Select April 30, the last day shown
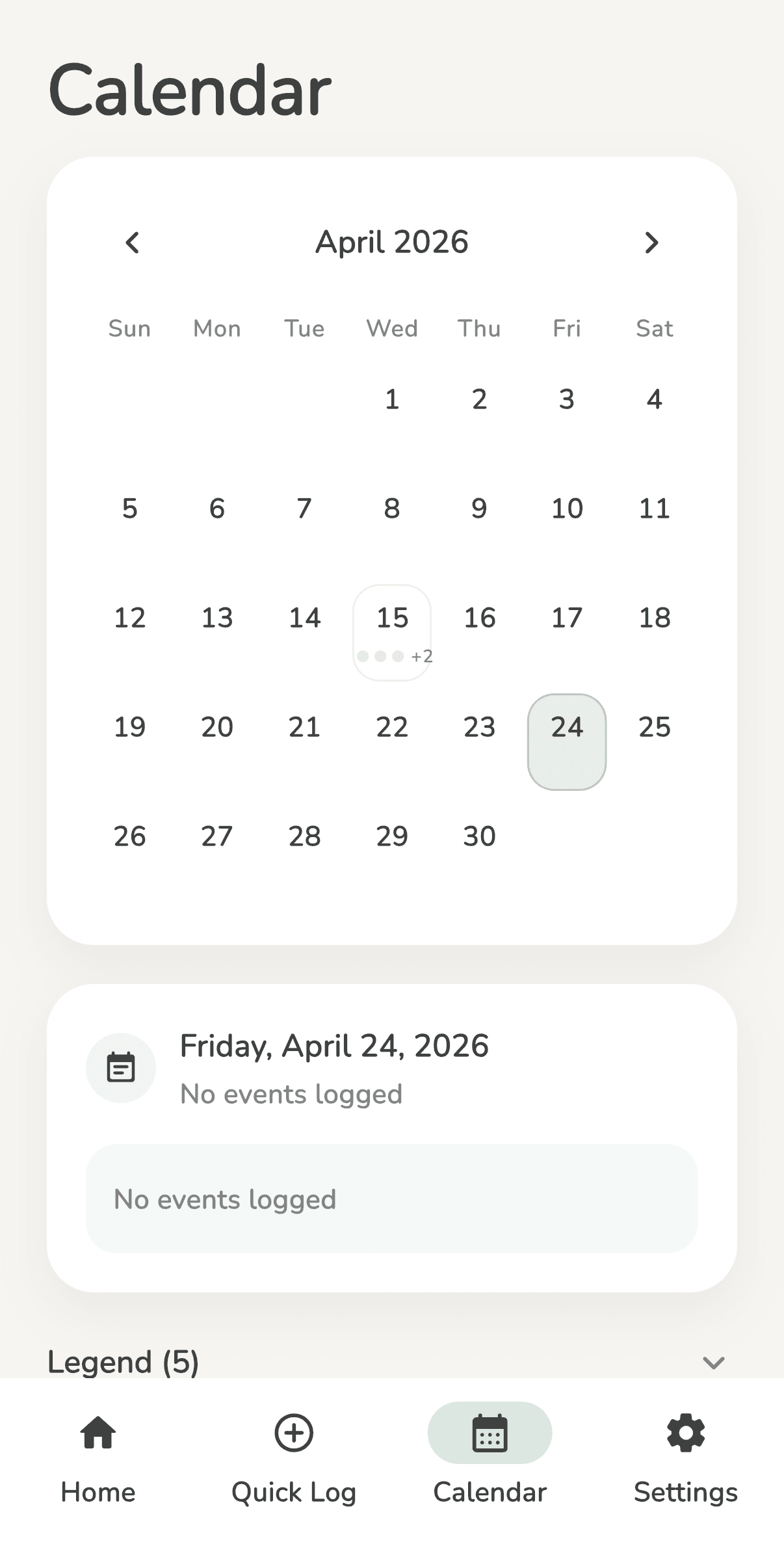 479,836
